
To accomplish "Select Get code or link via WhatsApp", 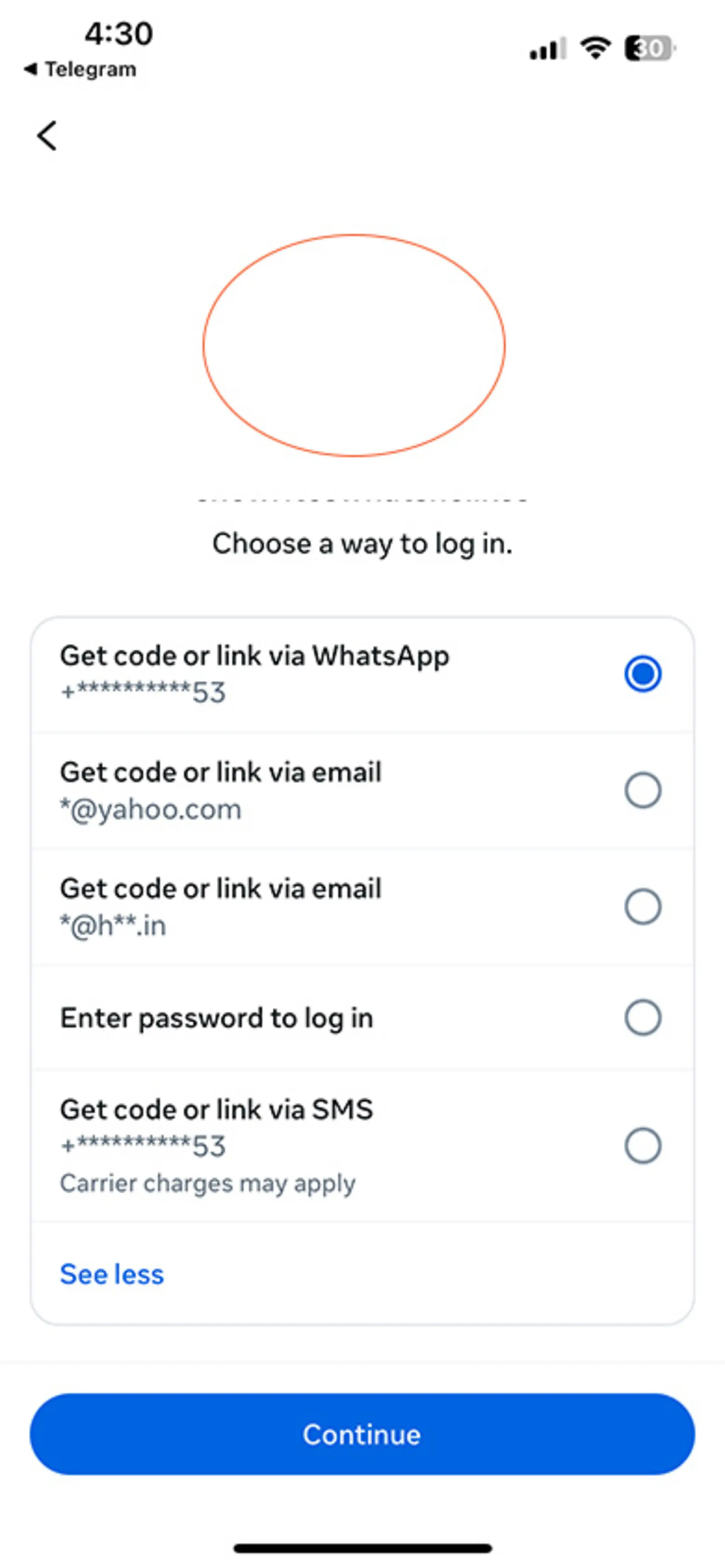I will pos(362,674).
